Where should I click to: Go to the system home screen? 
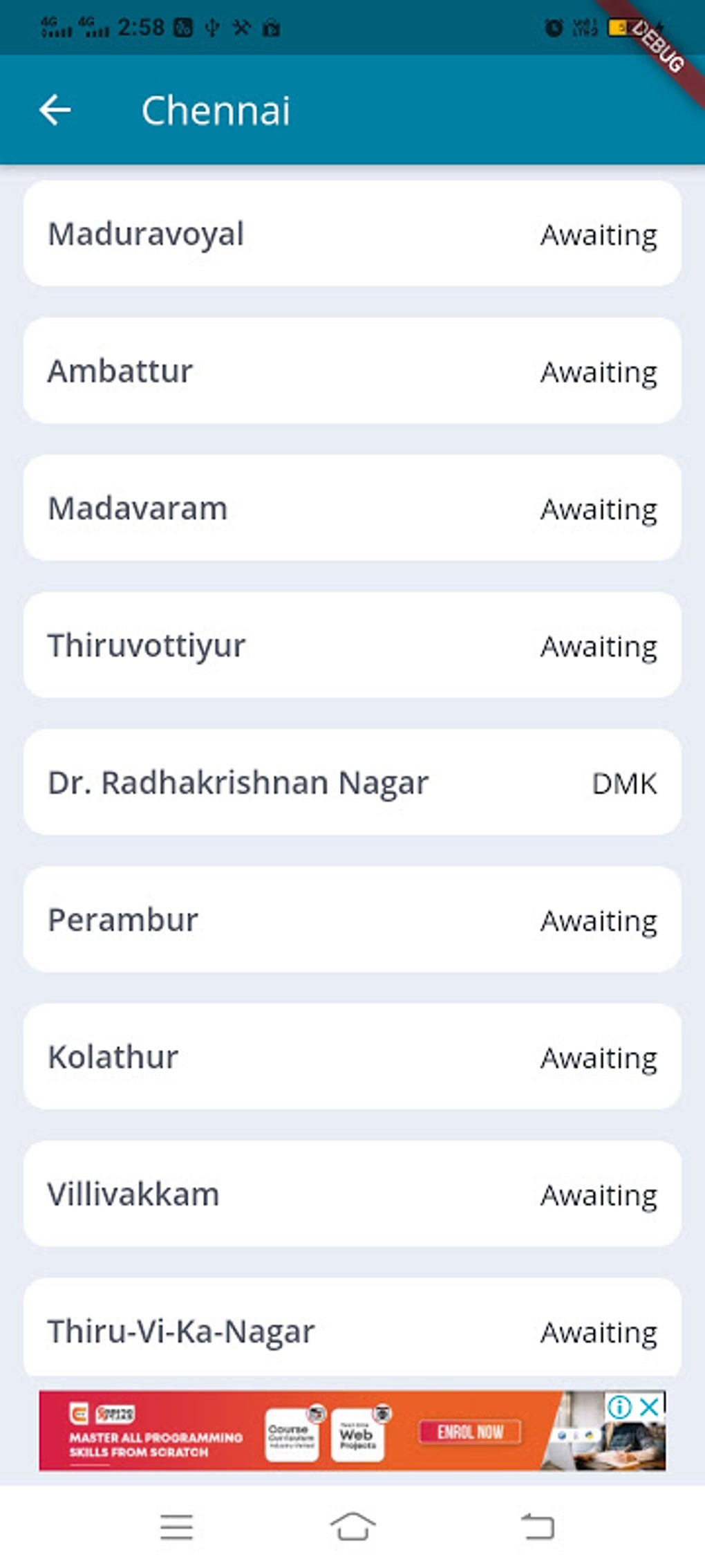coord(352,1527)
